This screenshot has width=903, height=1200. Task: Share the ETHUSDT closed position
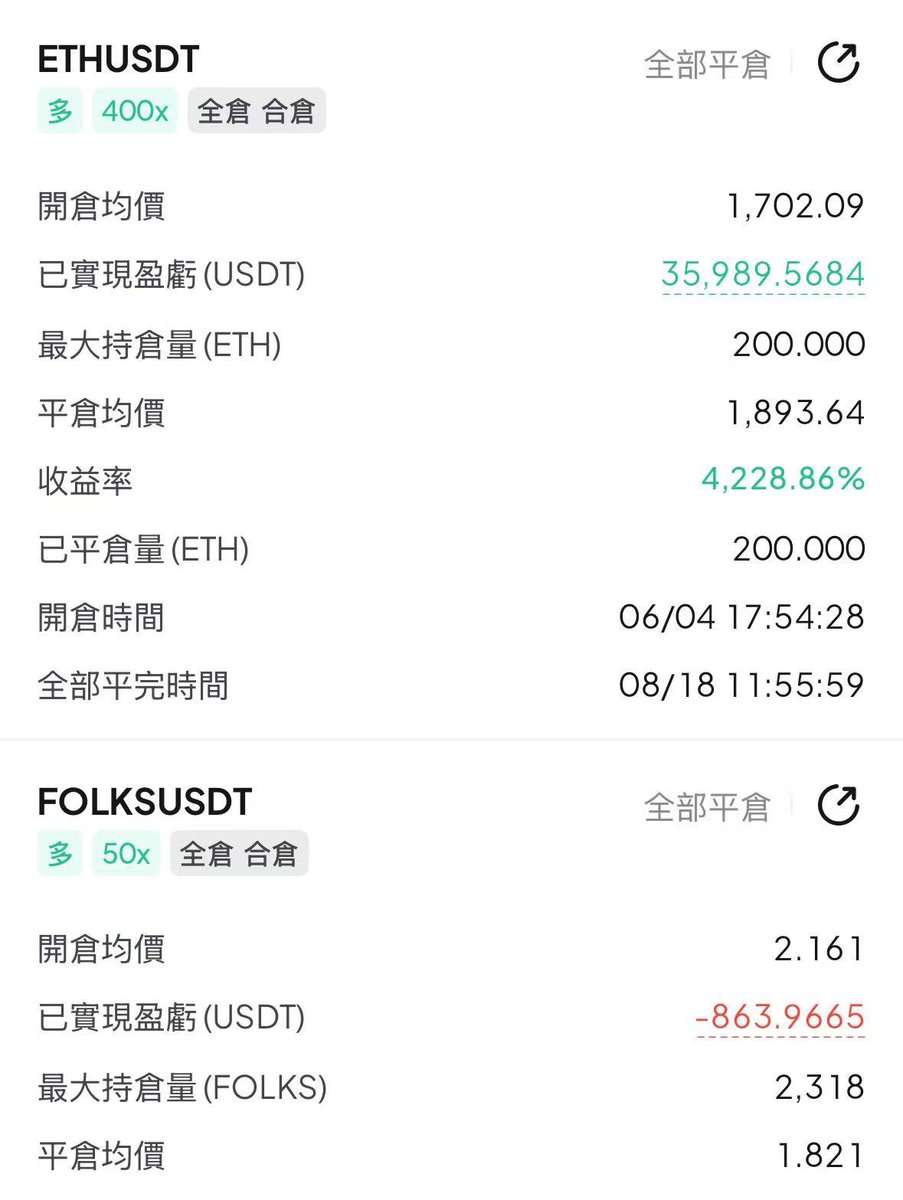tap(838, 64)
